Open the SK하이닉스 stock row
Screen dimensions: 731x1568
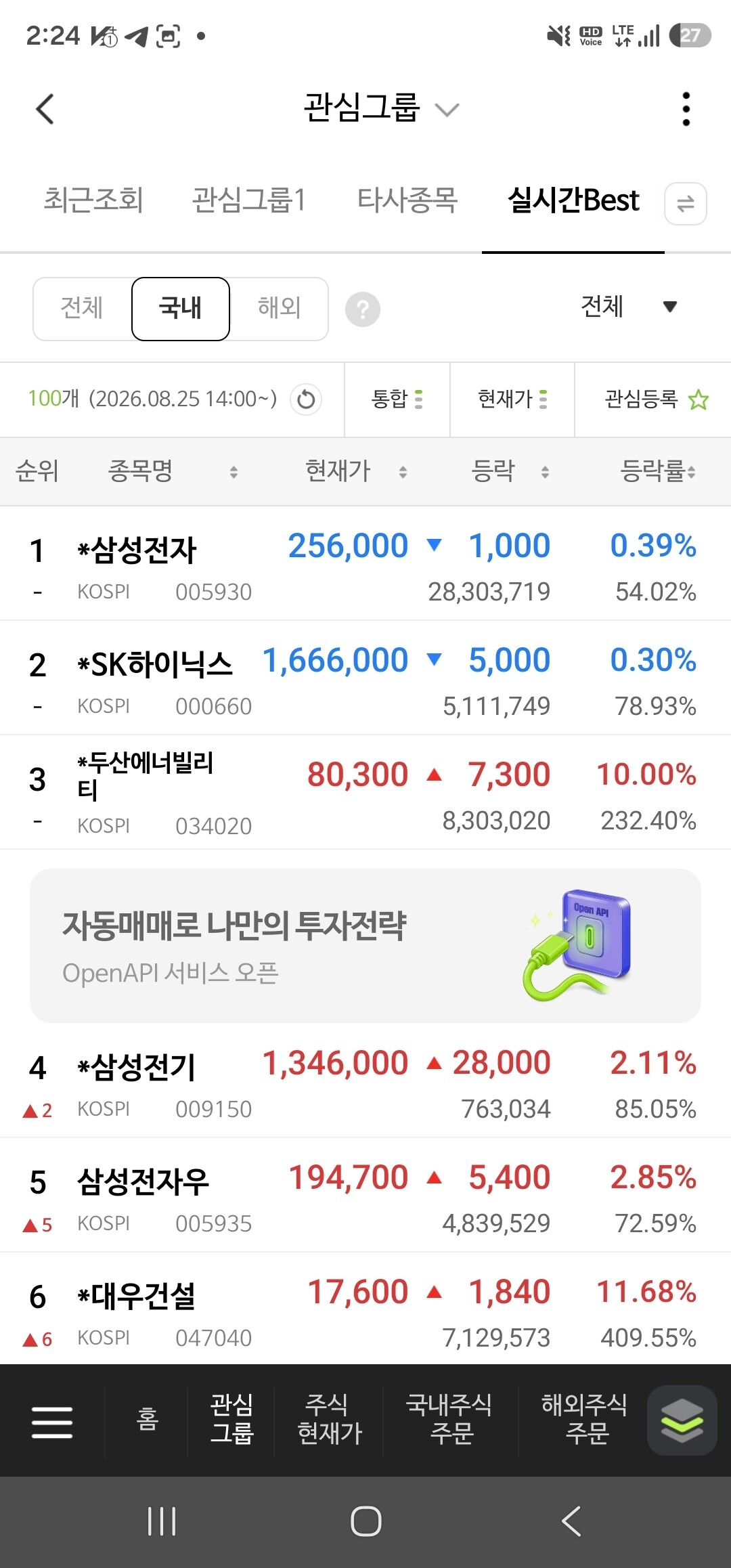click(x=365, y=678)
